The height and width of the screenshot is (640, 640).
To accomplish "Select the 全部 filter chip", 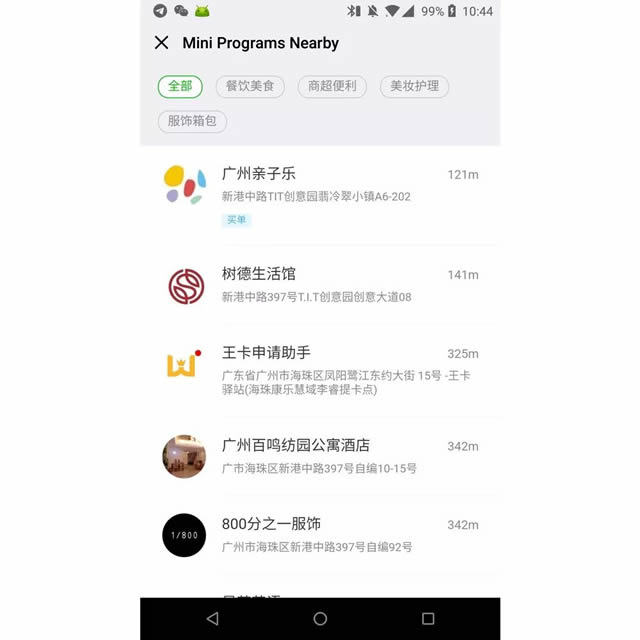I will point(180,87).
